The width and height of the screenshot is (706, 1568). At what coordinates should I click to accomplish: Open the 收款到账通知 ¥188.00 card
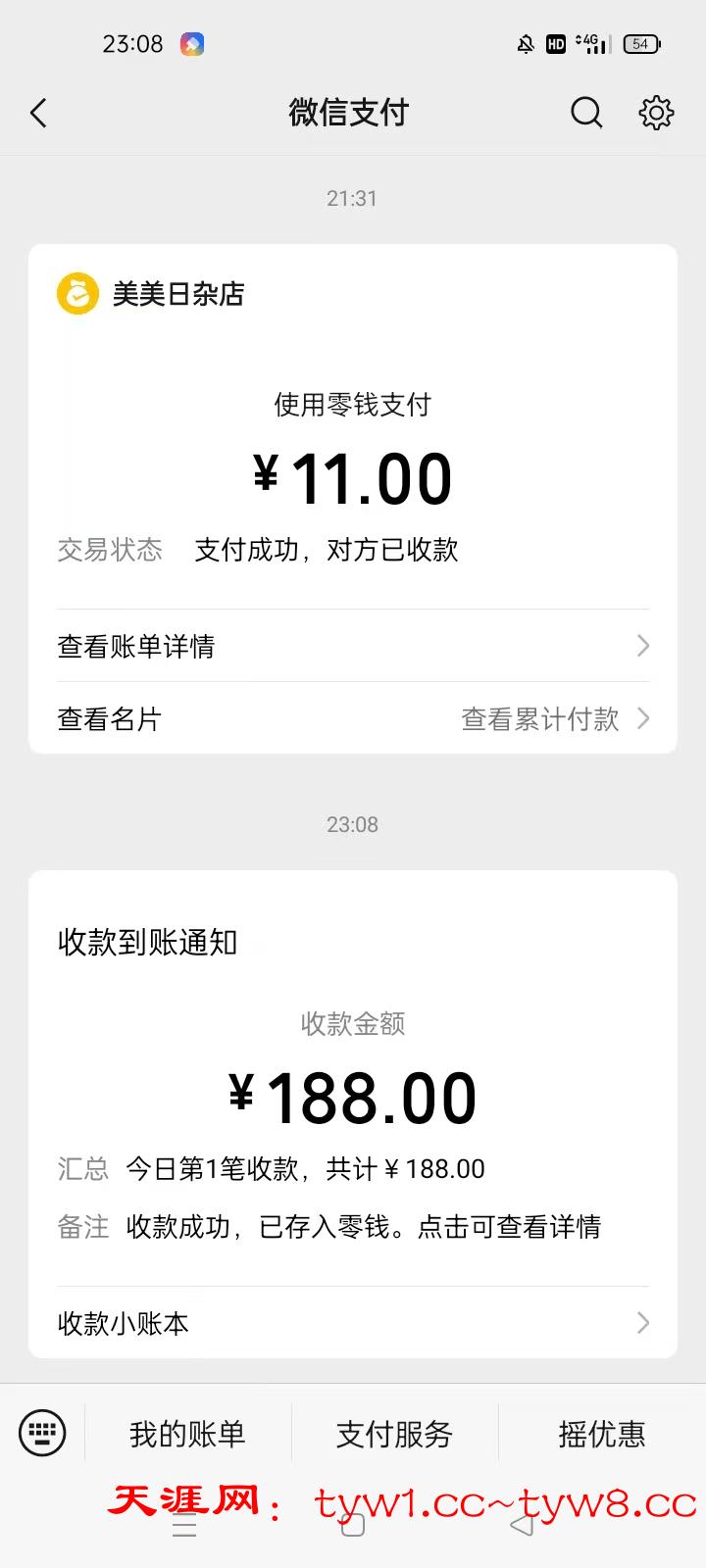tap(353, 1098)
